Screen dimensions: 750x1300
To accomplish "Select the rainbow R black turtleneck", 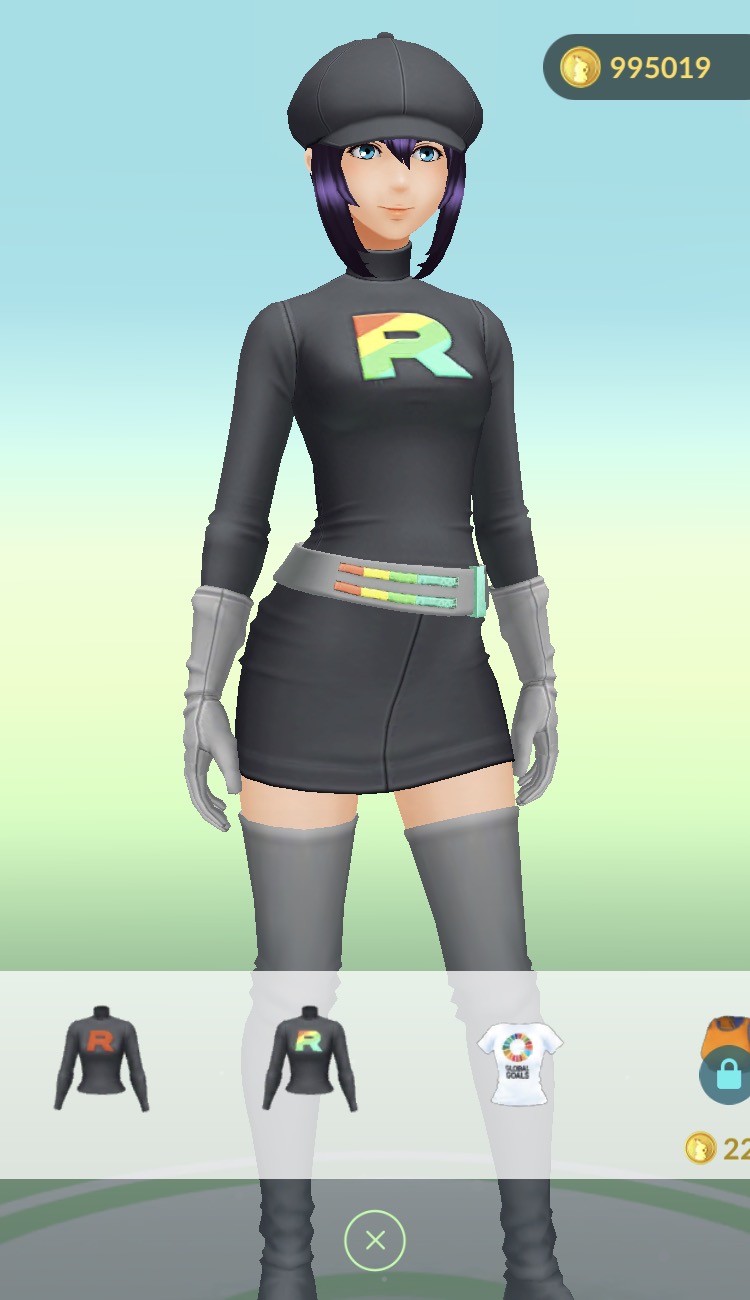I will point(309,1058).
